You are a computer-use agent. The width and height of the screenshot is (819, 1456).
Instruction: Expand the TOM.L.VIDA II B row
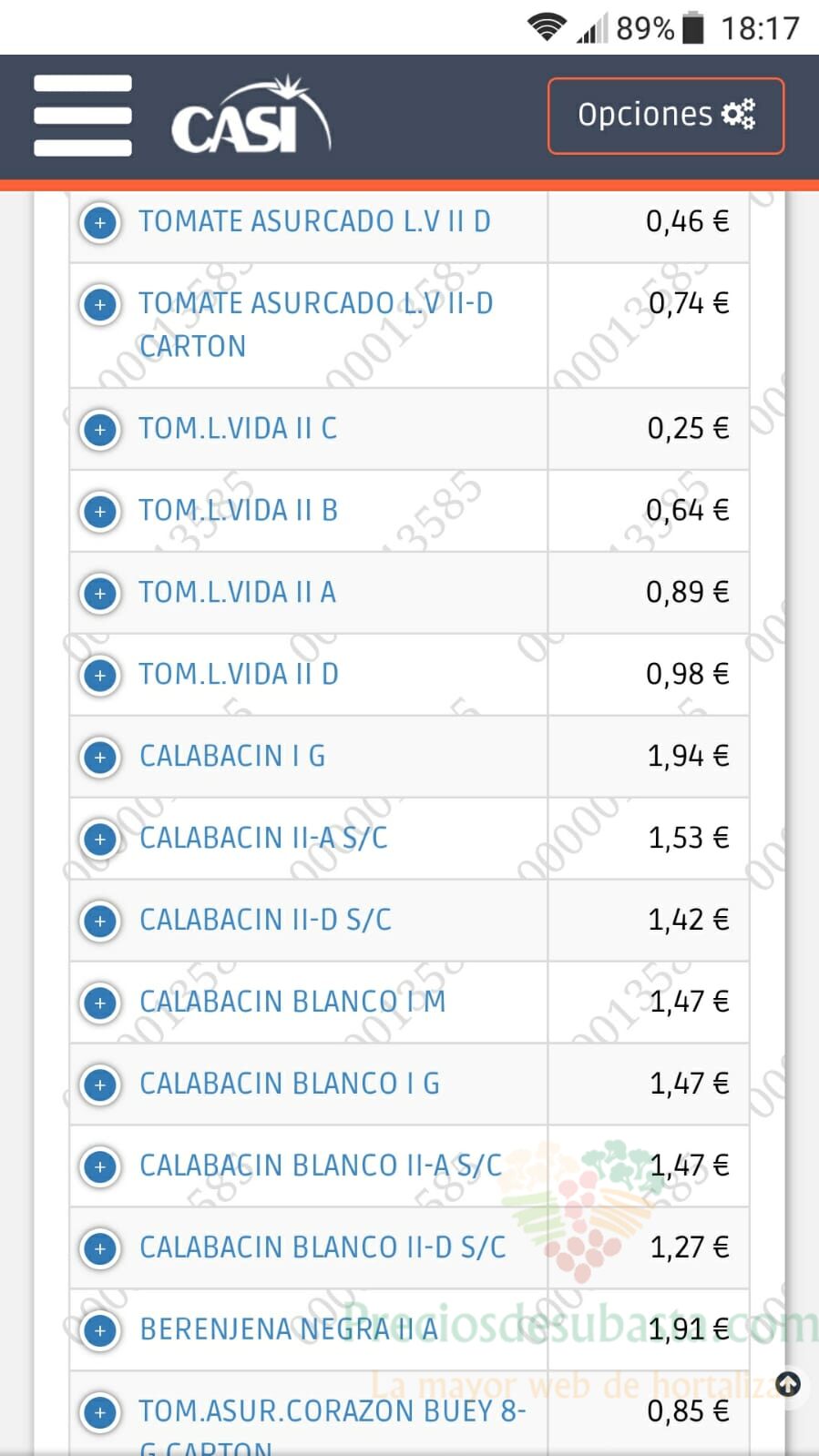pos(100,511)
